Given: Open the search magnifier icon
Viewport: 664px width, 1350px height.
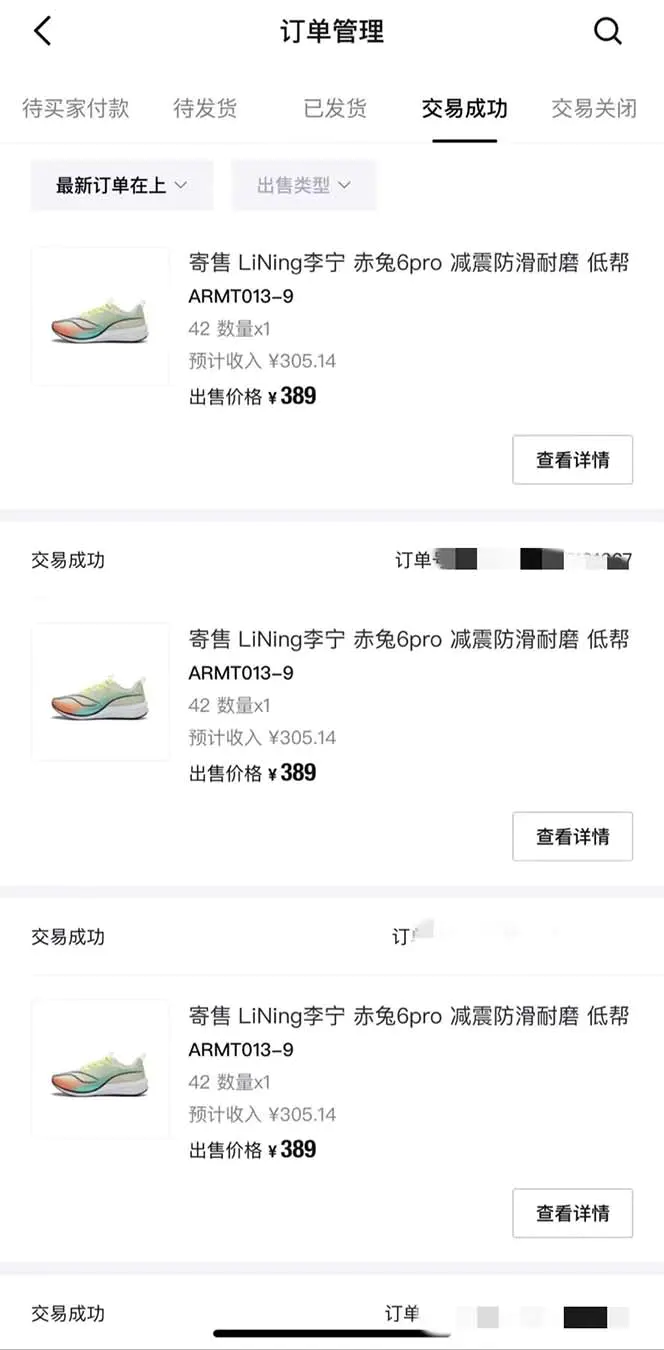Looking at the screenshot, I should (x=608, y=31).
